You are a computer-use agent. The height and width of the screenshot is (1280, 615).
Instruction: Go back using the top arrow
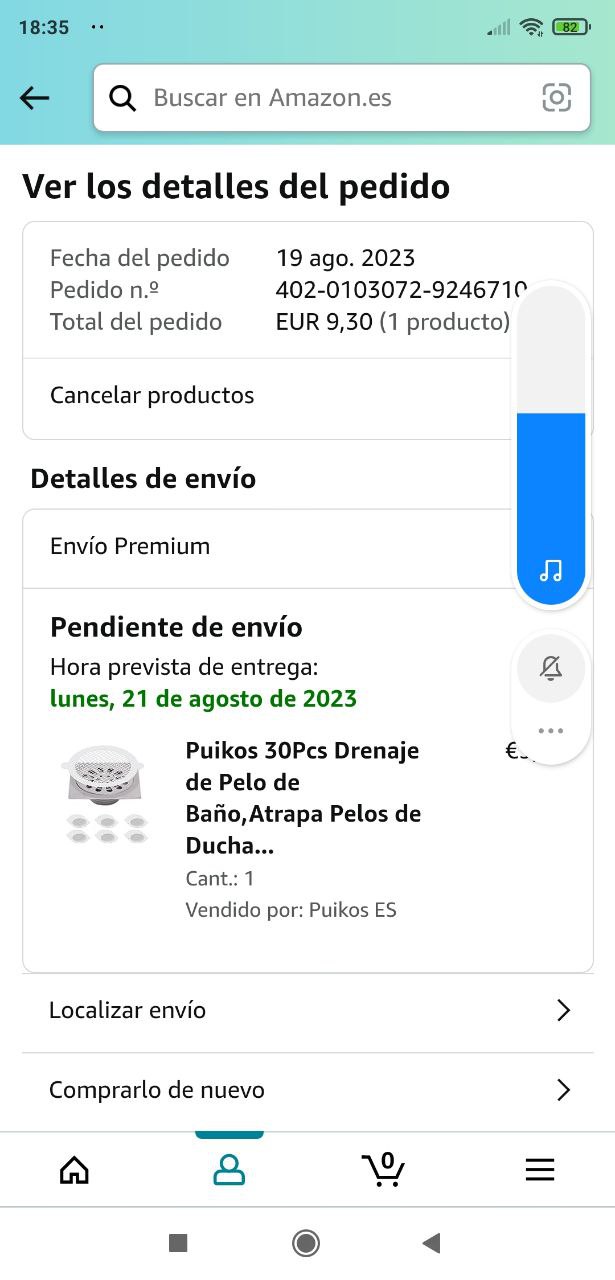(x=34, y=98)
